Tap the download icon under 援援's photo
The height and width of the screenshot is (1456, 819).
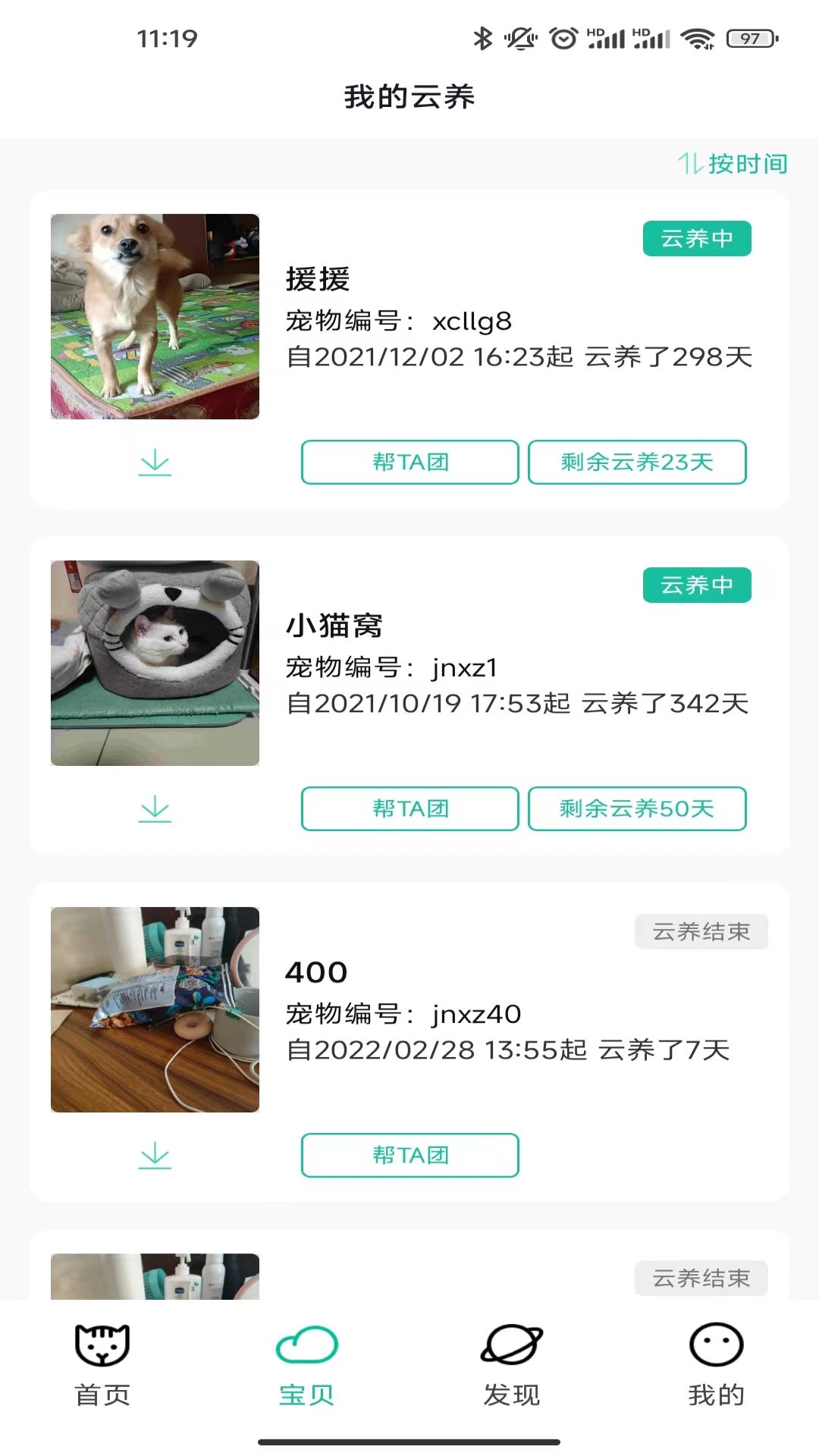[154, 464]
